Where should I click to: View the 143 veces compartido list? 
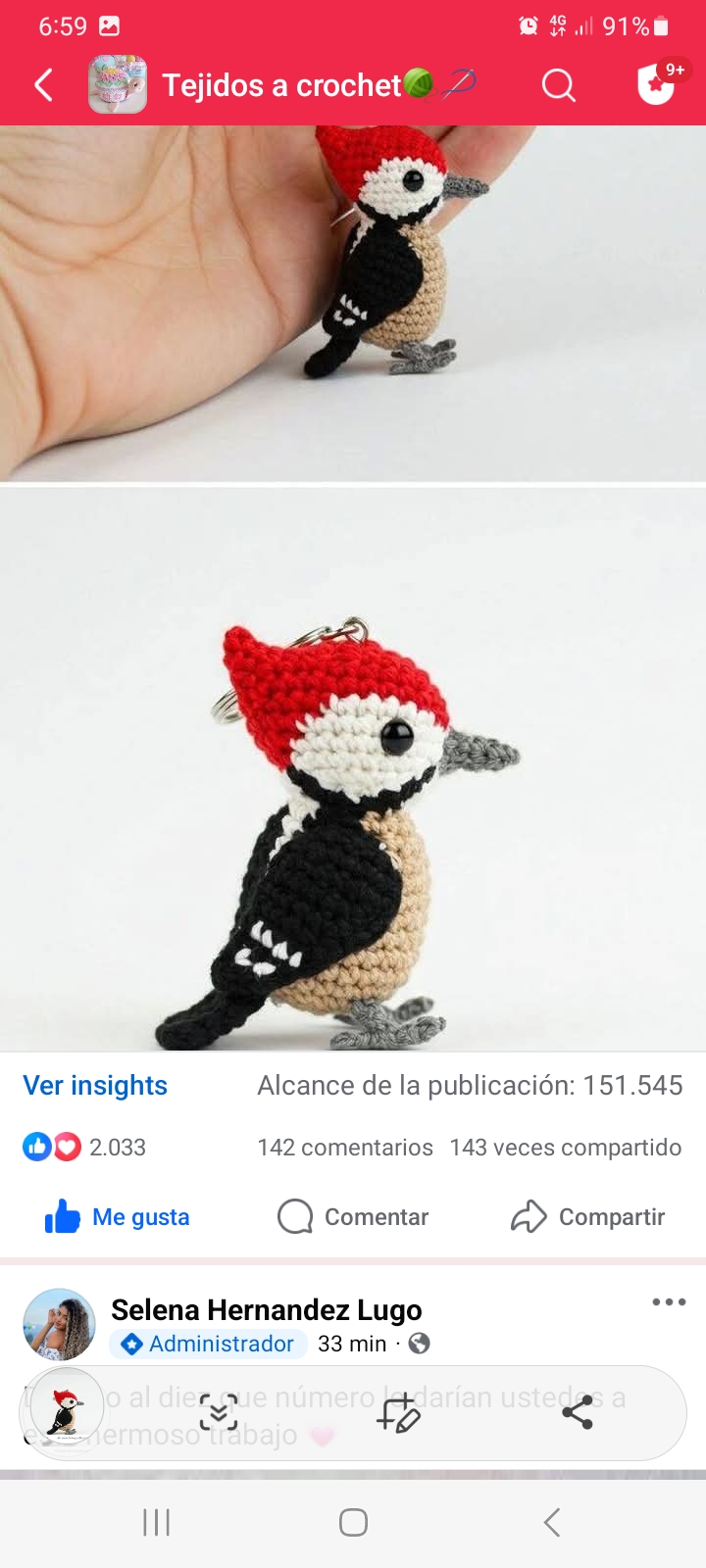point(566,1148)
